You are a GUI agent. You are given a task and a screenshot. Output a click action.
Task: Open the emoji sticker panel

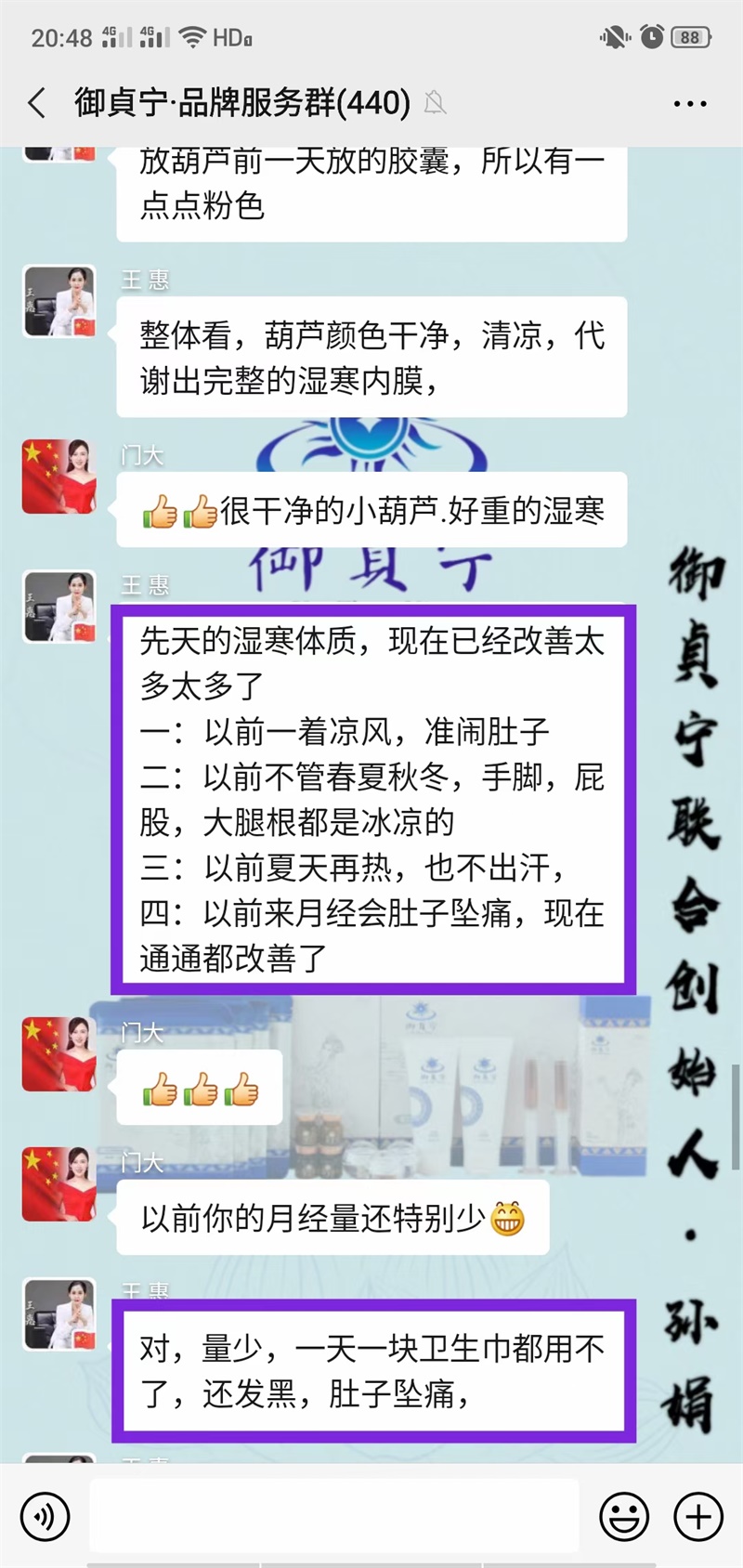624,1516
